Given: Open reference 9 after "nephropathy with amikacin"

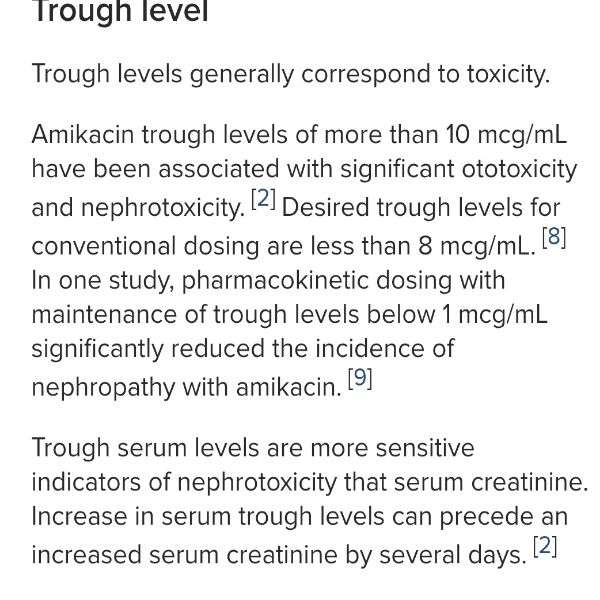Looking at the screenshot, I should tap(360, 378).
